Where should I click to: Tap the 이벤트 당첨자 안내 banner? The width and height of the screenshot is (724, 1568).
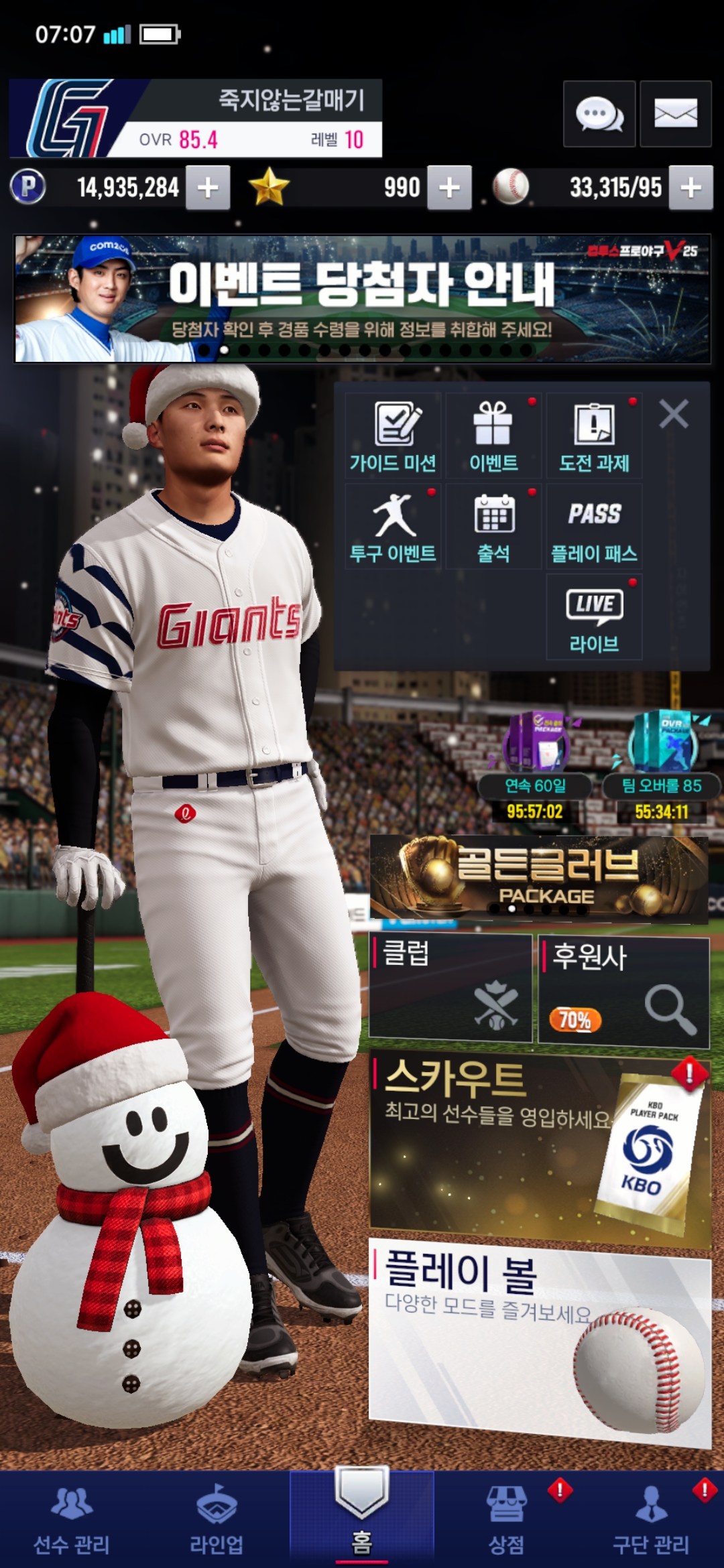[362, 299]
